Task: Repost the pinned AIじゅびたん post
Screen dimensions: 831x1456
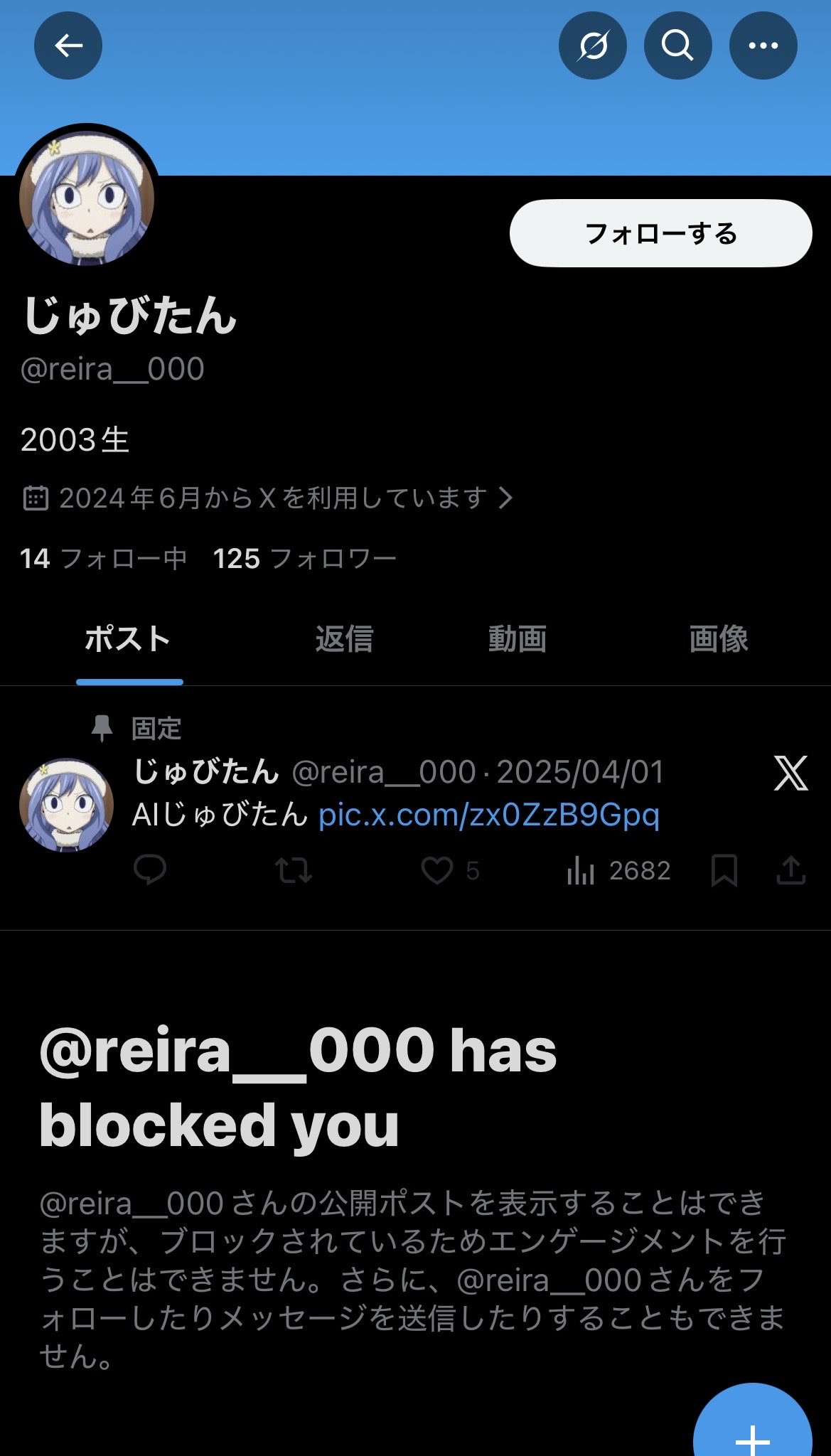Action: click(x=294, y=870)
